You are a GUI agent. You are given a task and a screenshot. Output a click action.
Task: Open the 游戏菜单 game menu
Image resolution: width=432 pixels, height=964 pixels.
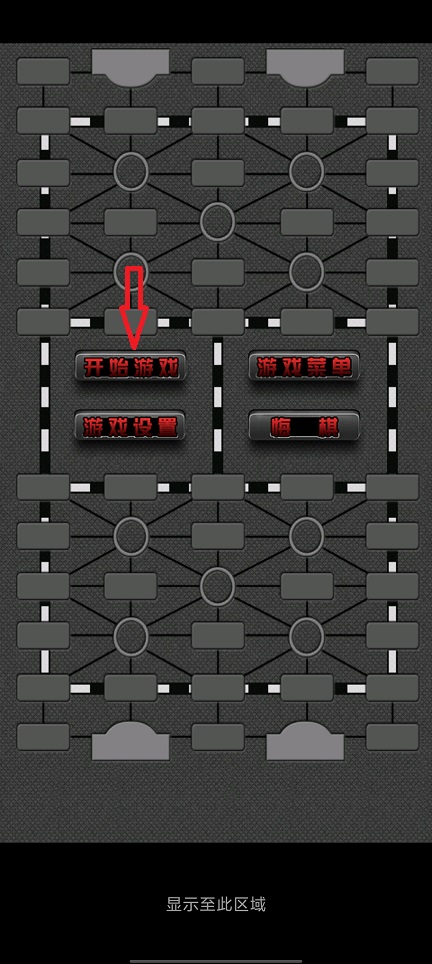304,367
